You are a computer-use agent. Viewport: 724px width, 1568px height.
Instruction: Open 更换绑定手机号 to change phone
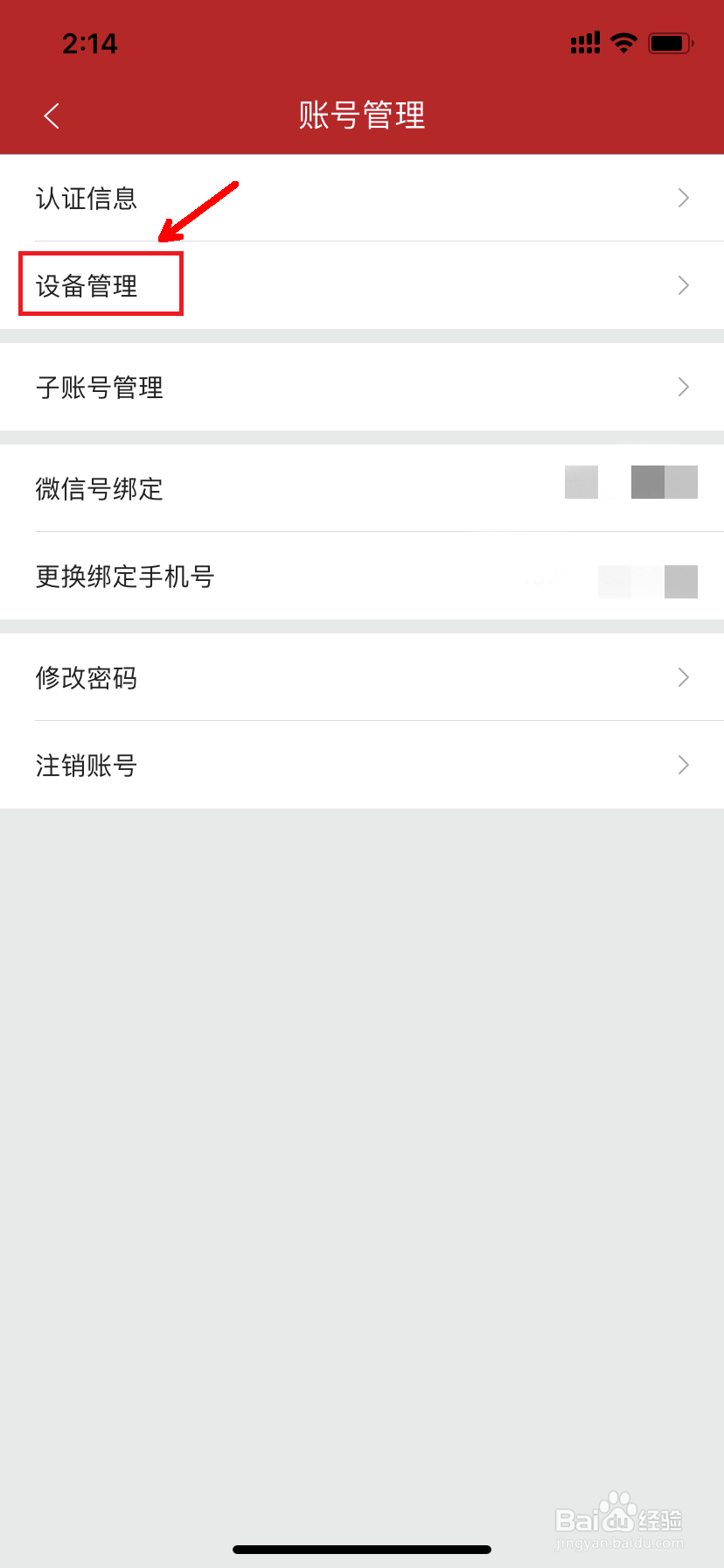[125, 577]
